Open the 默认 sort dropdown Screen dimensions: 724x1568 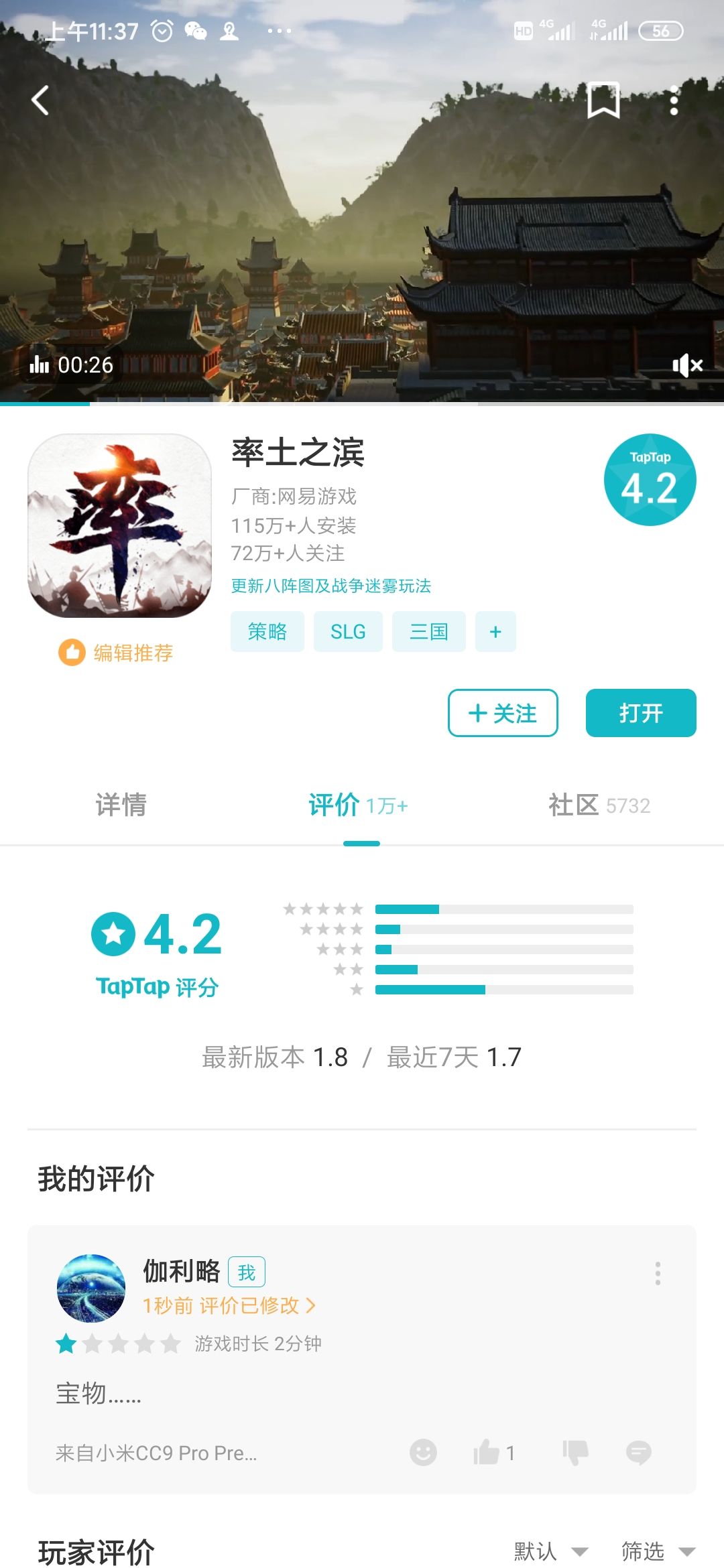[x=551, y=1551]
